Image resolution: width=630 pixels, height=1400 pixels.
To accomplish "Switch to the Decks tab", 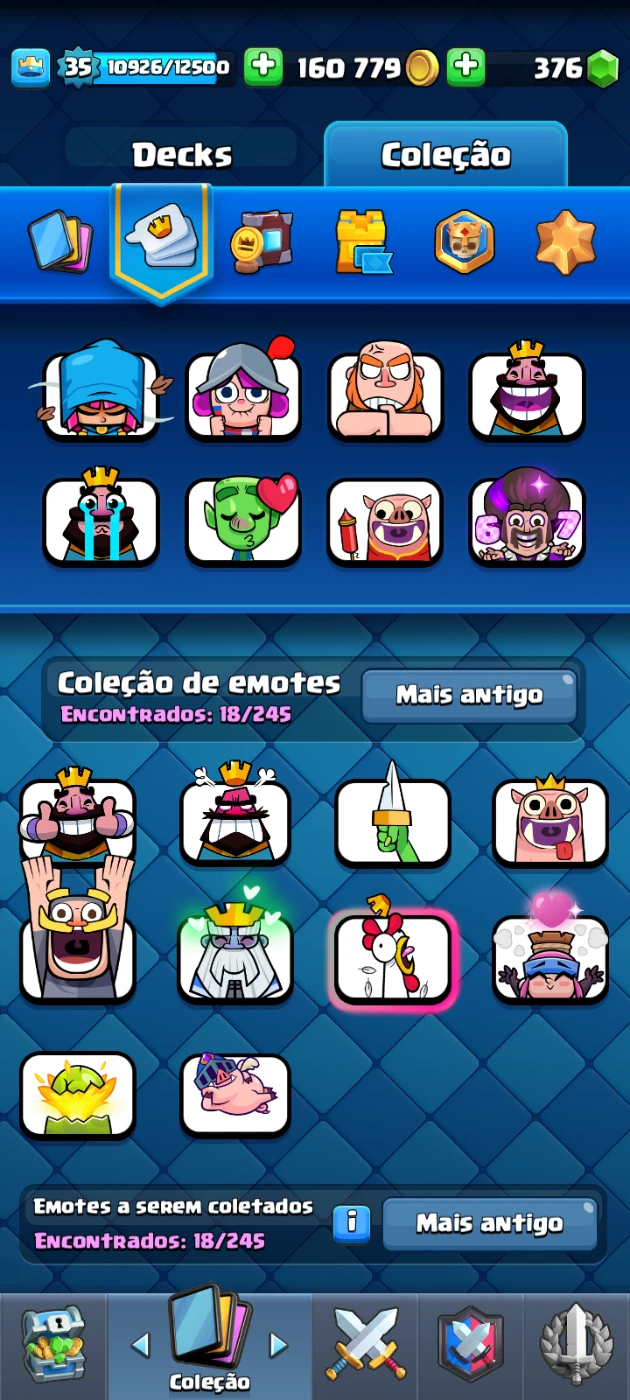I will 182,155.
